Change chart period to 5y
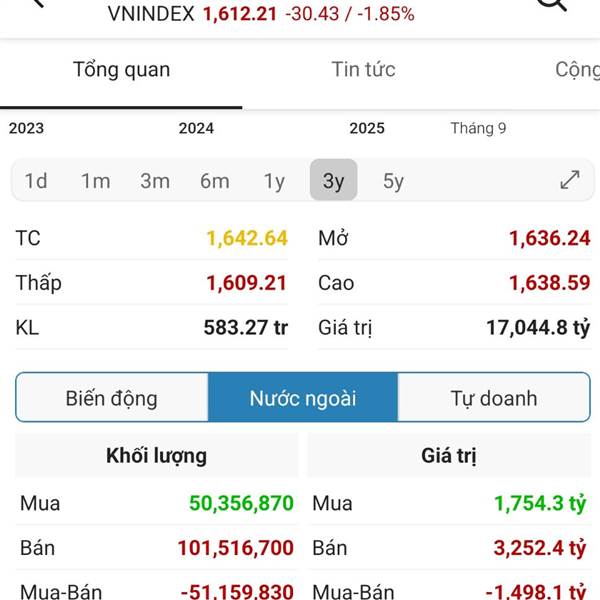600x600 pixels. click(393, 181)
